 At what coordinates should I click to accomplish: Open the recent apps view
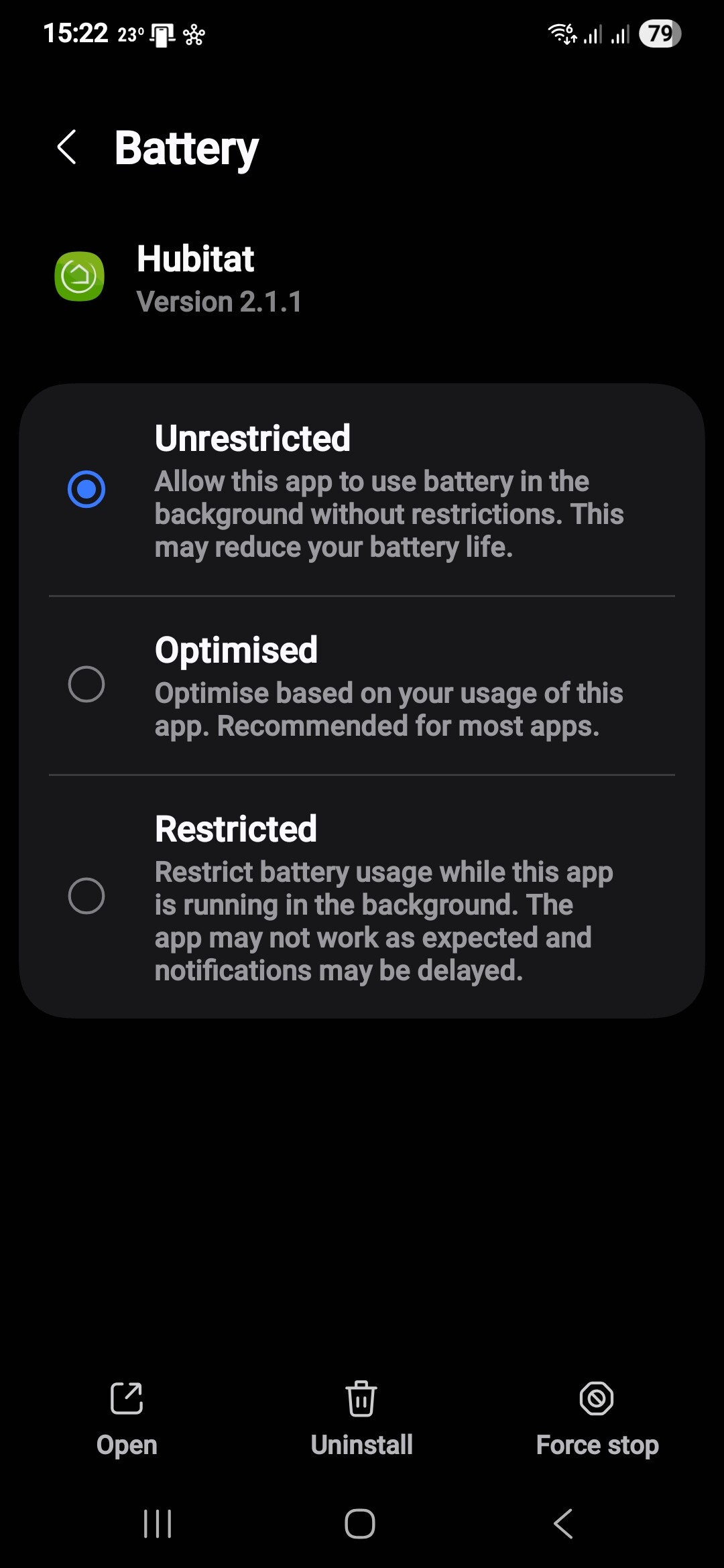(158, 1524)
